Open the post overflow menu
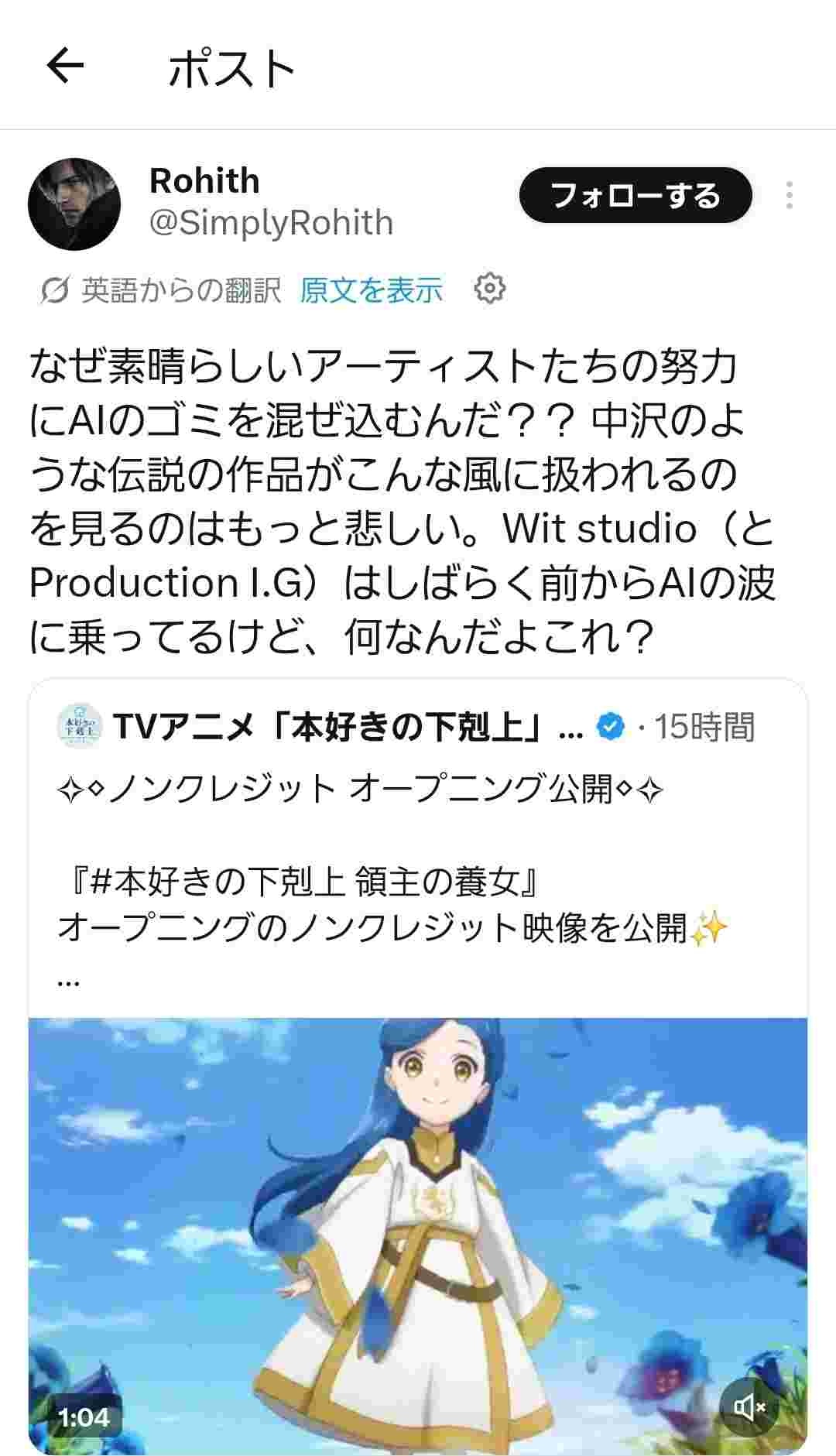836x1456 pixels. click(x=789, y=195)
